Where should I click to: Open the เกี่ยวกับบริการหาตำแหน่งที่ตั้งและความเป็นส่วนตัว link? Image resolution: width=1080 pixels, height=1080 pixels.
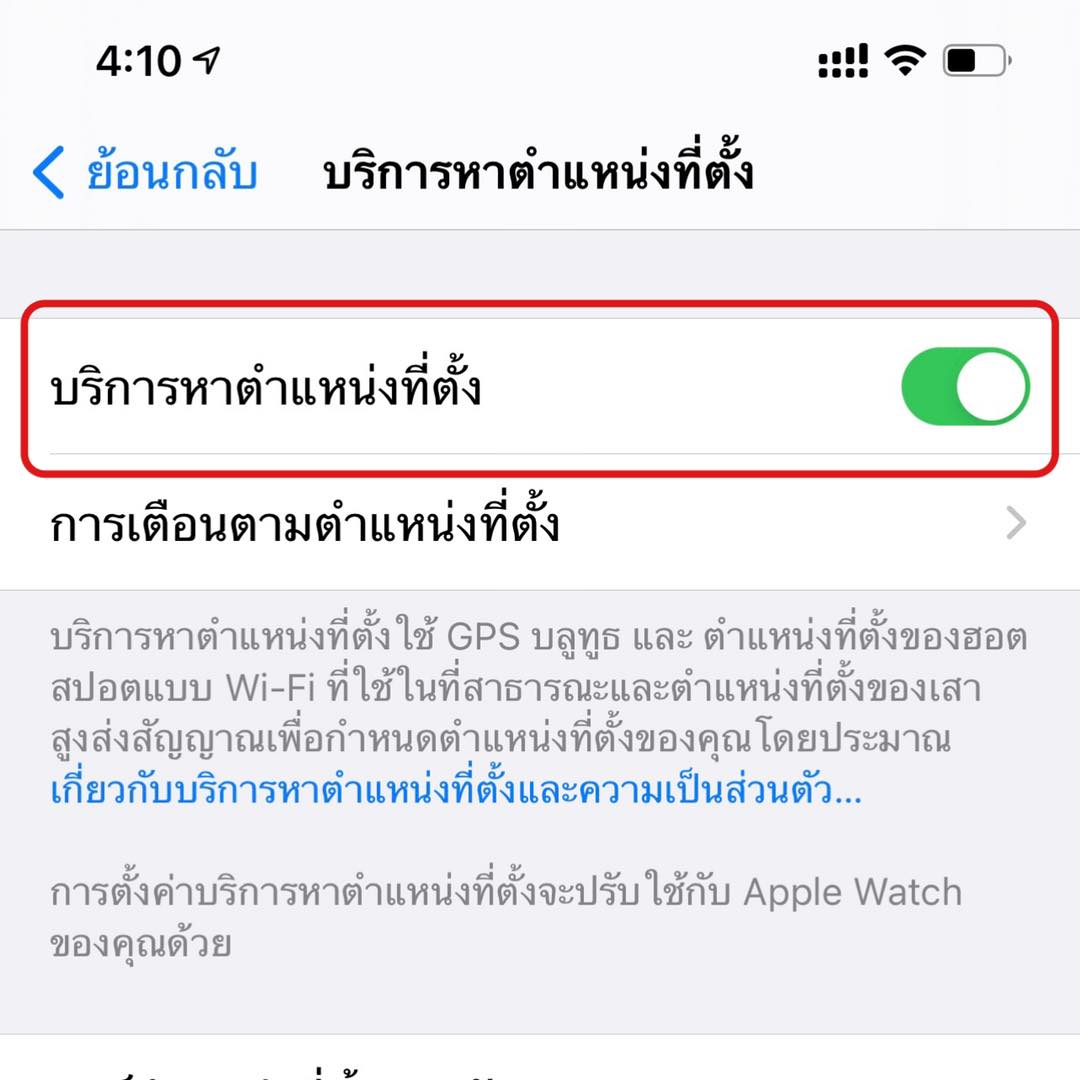click(455, 792)
